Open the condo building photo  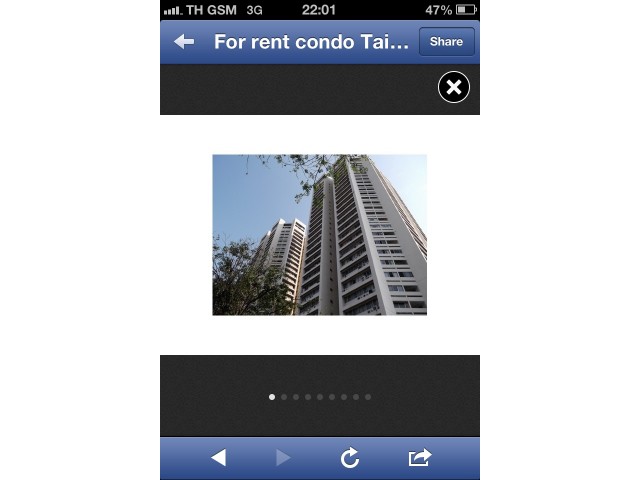319,235
